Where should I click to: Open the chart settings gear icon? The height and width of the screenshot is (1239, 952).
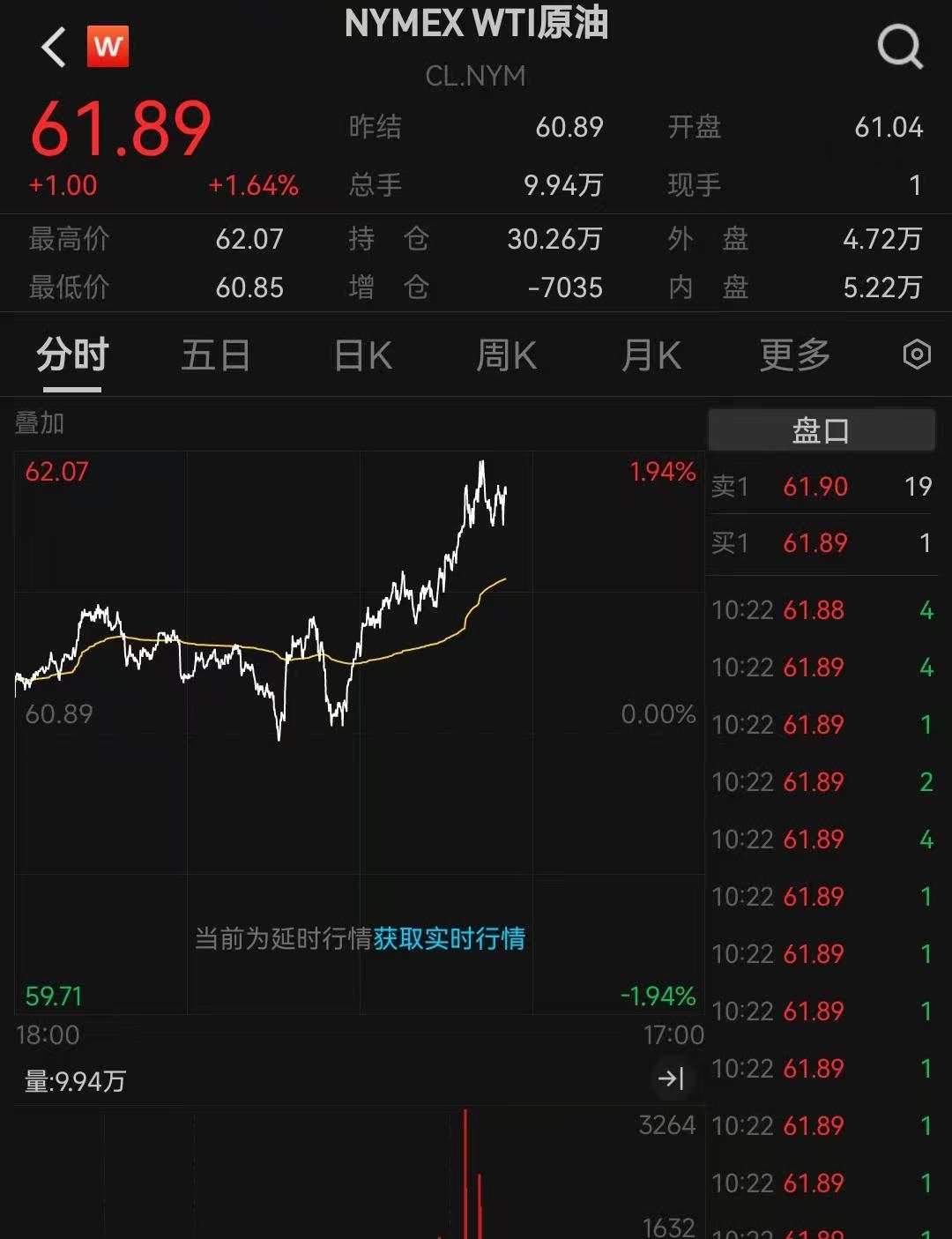[916, 355]
